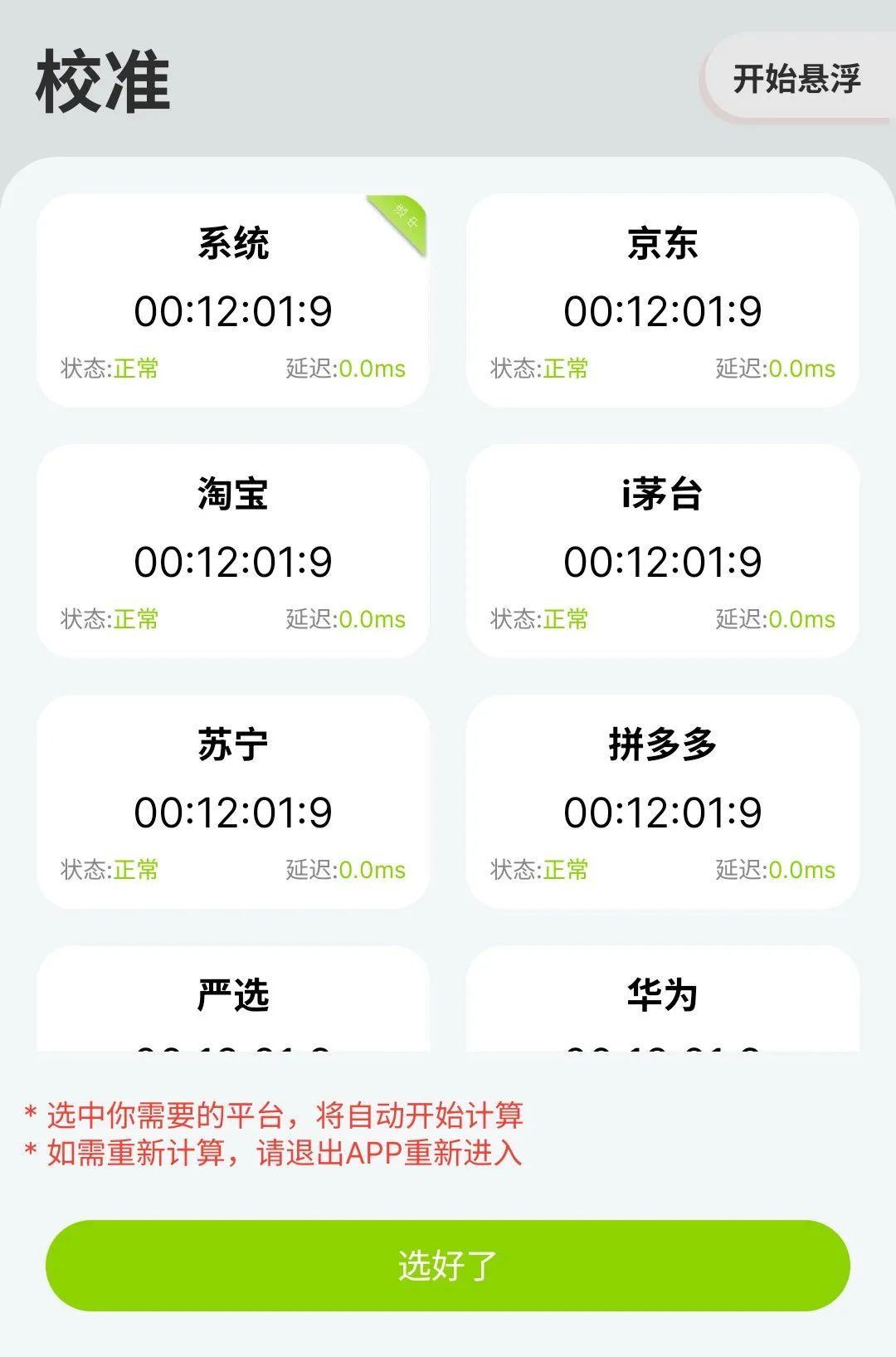Click the 00:12:01:9 time display on 系统
The image size is (896, 1357).
(234, 311)
